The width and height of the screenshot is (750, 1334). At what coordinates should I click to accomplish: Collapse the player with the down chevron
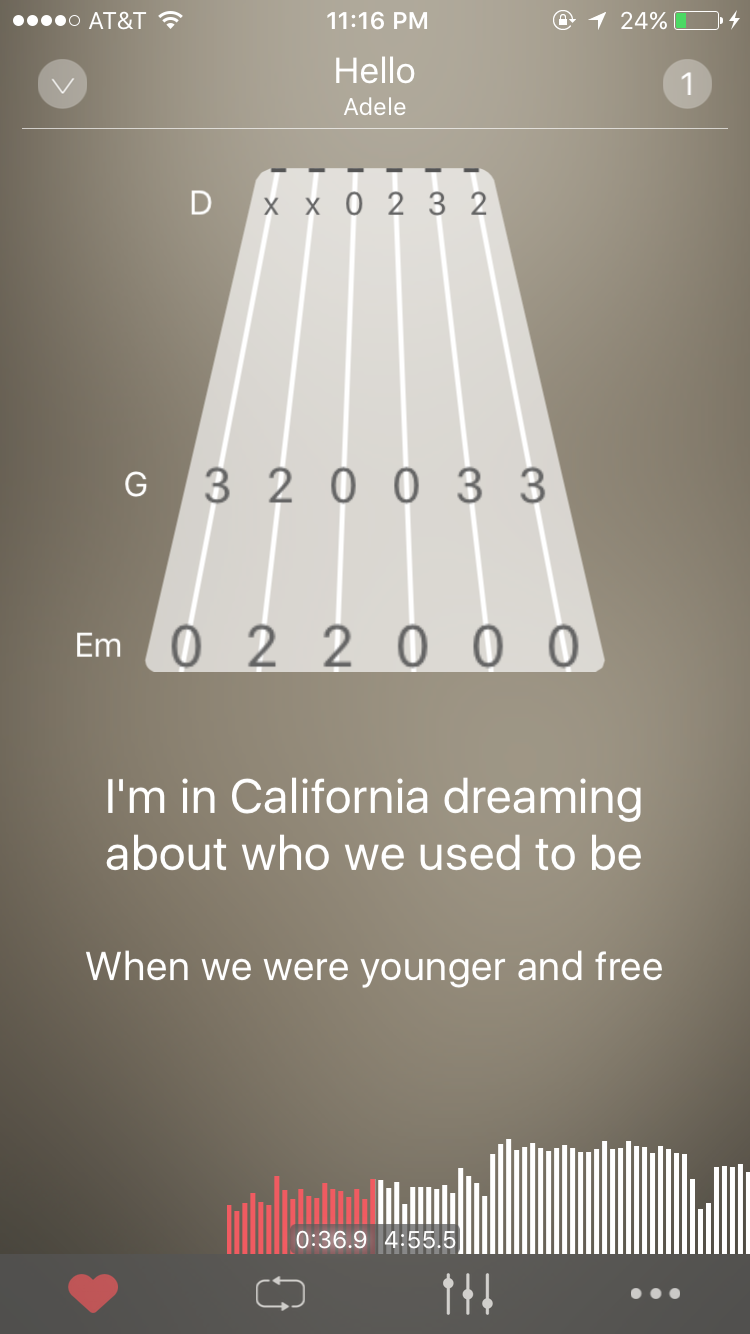point(63,86)
